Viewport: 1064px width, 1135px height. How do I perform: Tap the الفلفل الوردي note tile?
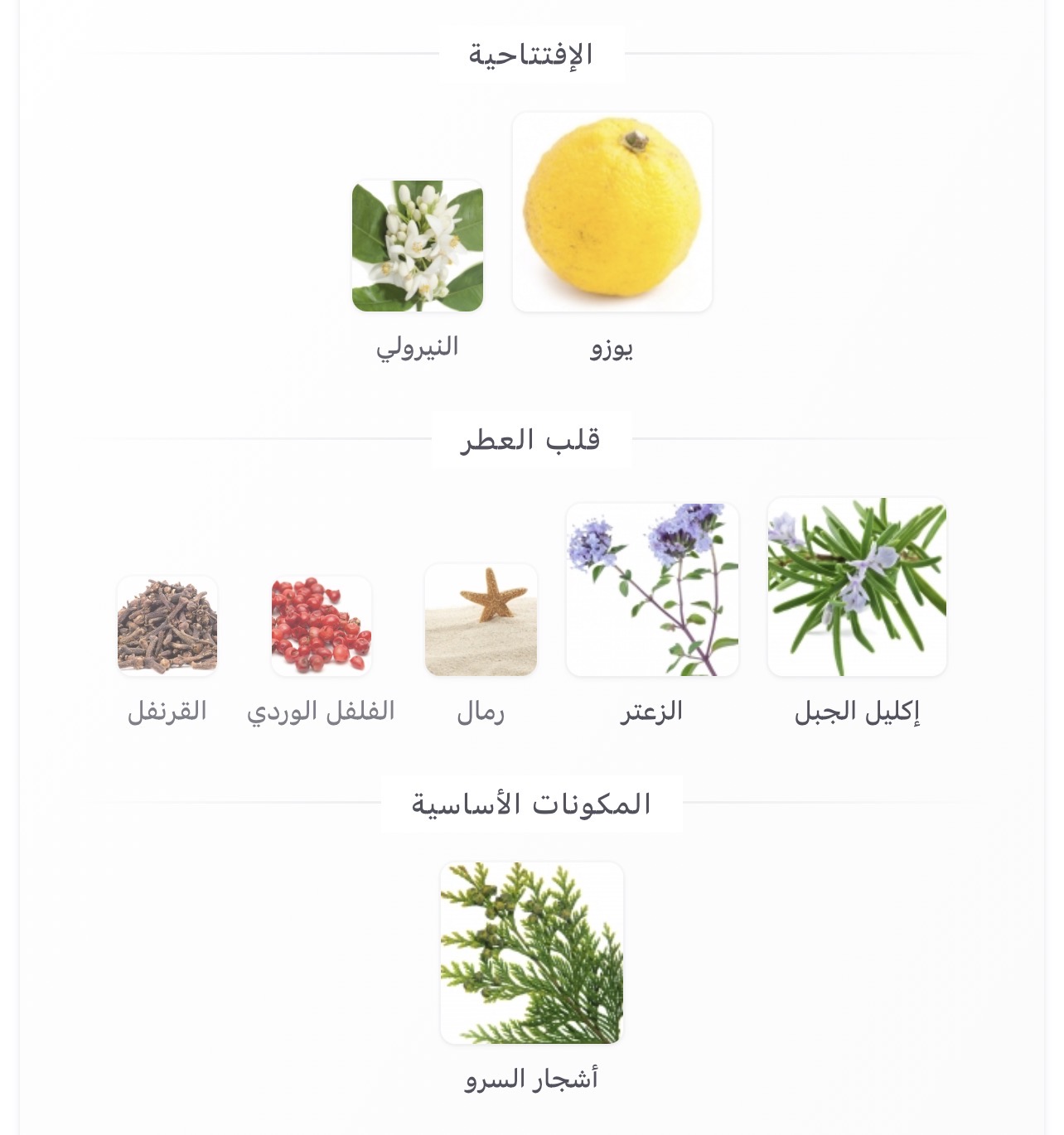[322, 625]
